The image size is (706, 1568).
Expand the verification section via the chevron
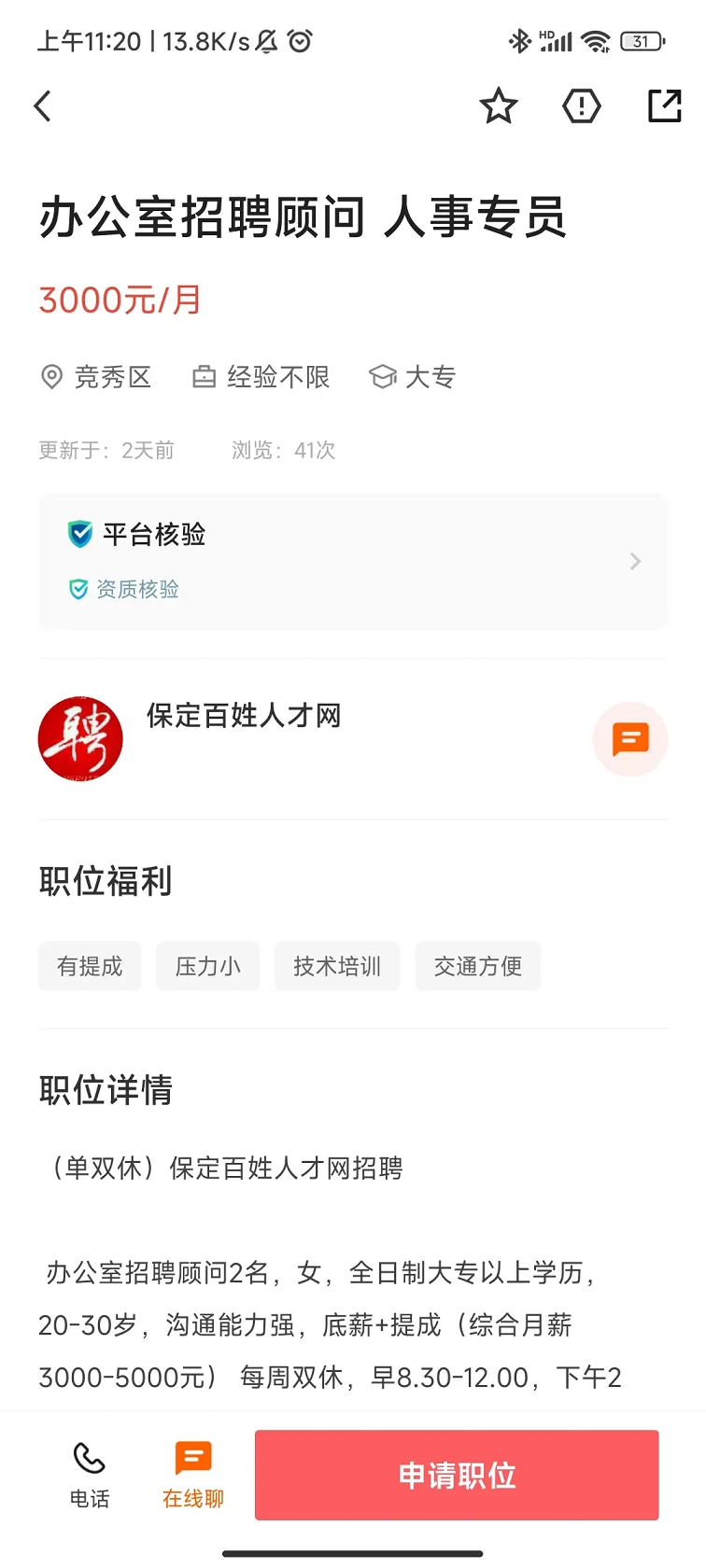point(635,561)
